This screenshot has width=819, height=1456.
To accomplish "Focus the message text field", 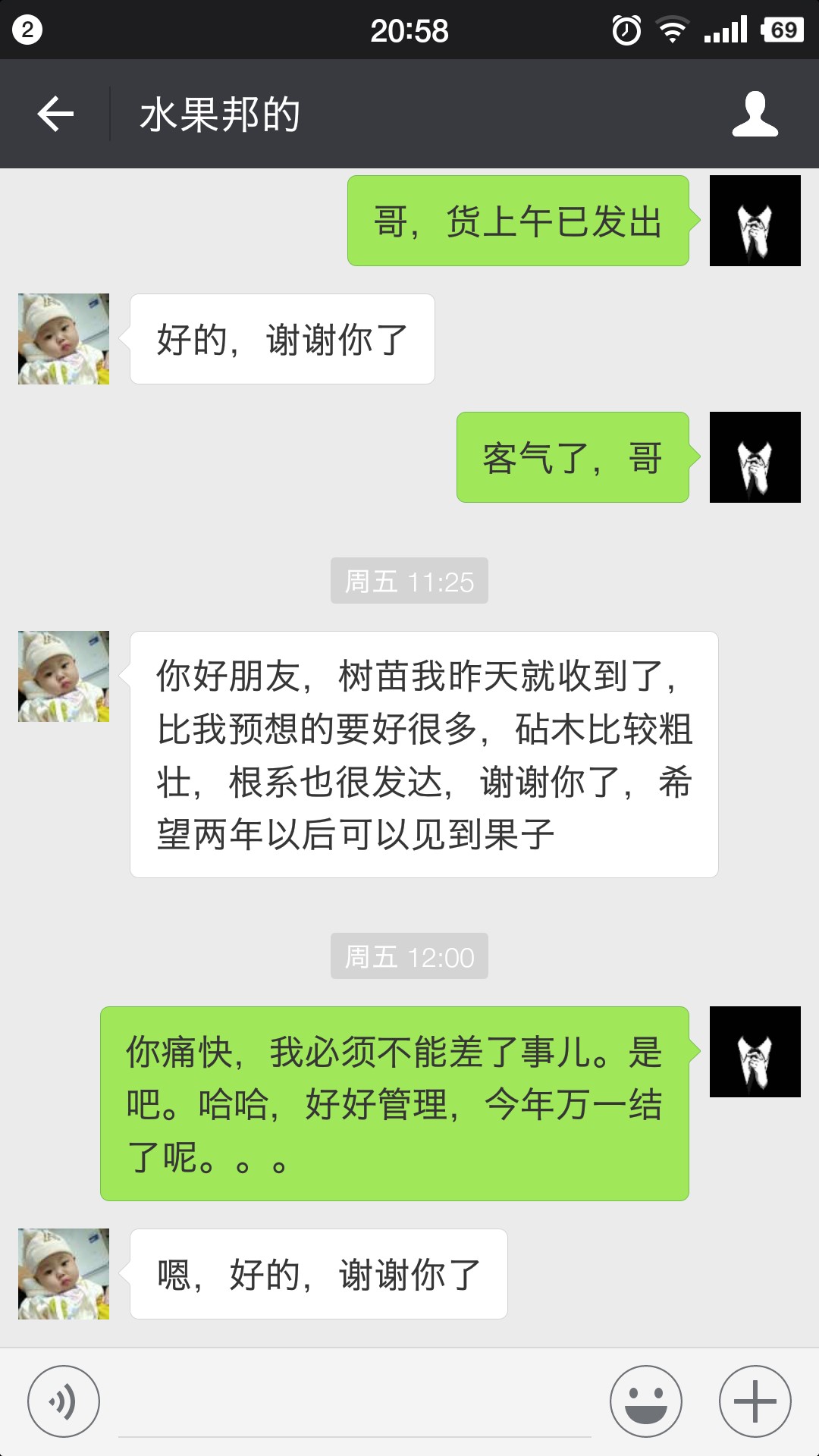I will (x=355, y=1403).
